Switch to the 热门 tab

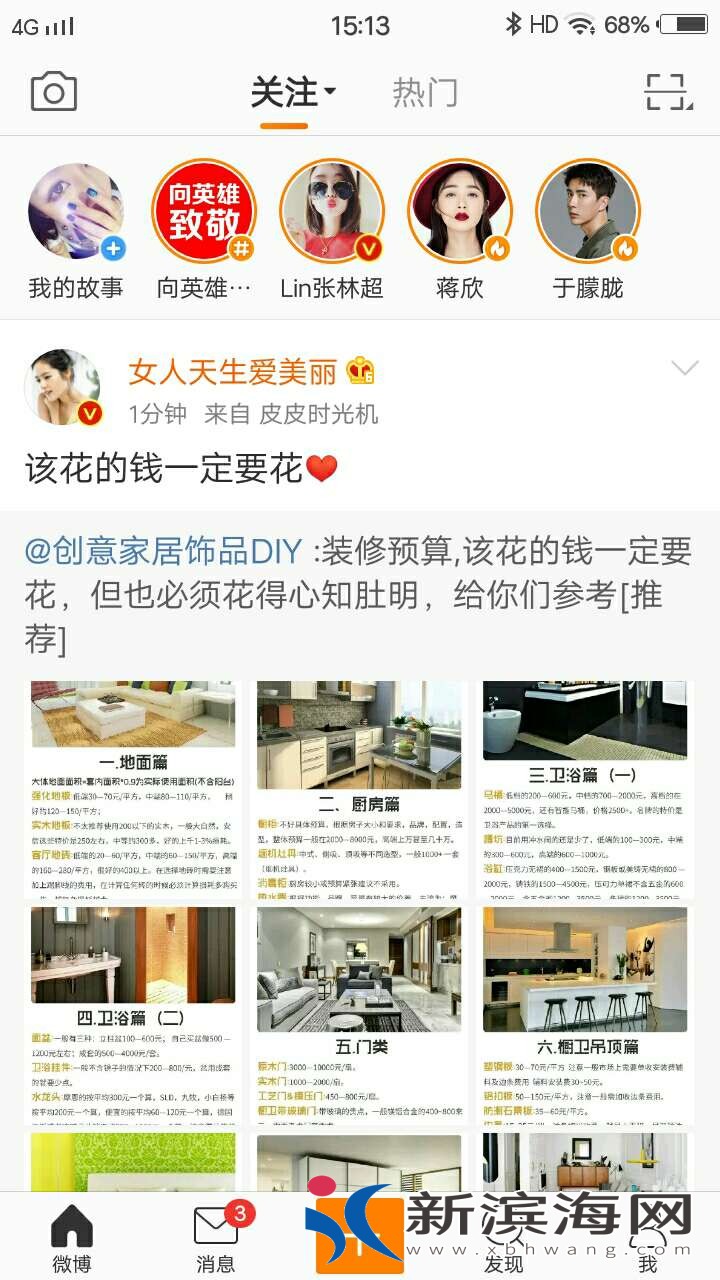coord(424,93)
